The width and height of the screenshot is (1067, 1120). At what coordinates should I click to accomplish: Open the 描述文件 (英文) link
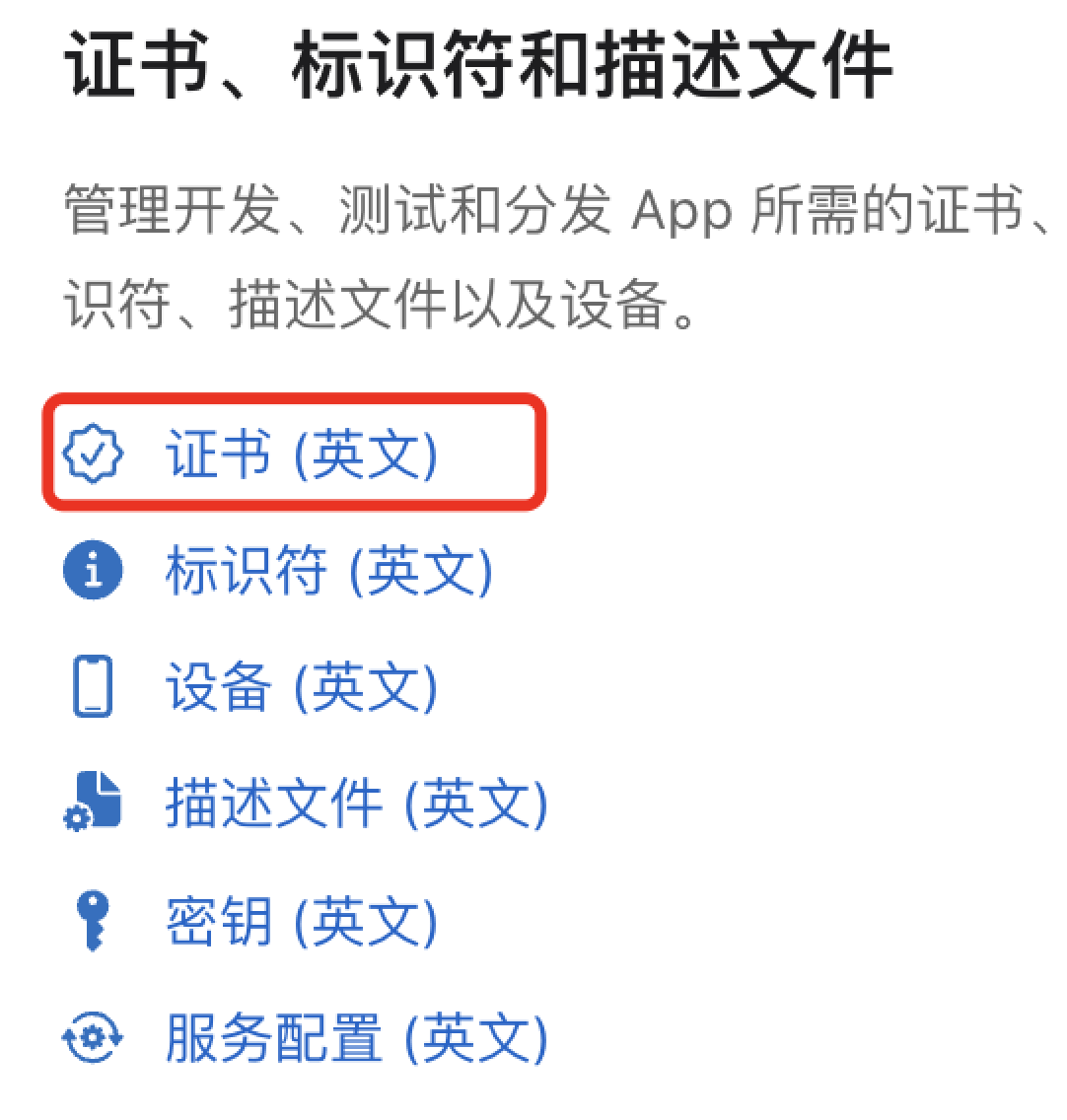356,805
